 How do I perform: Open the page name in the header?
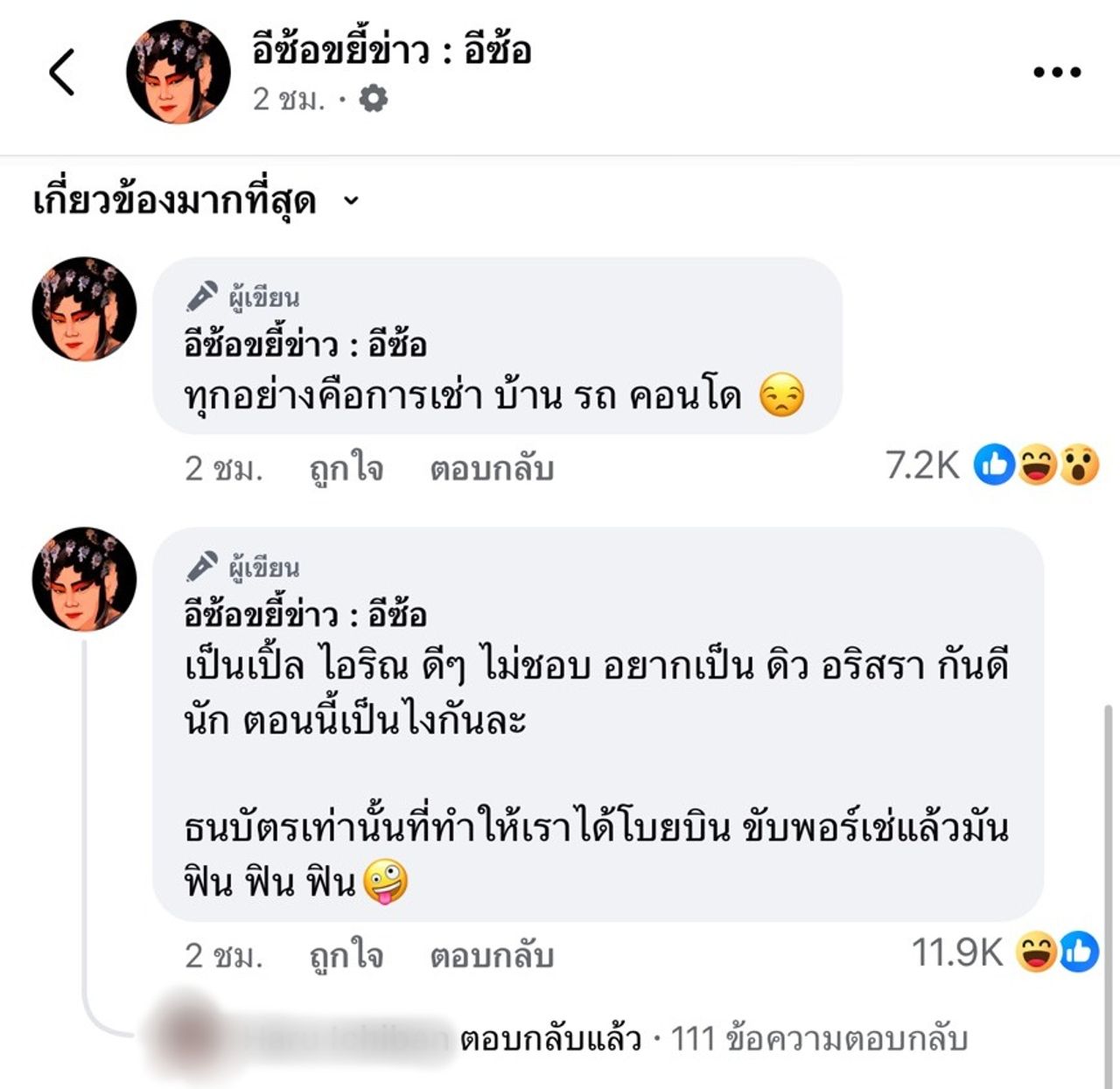[x=391, y=50]
